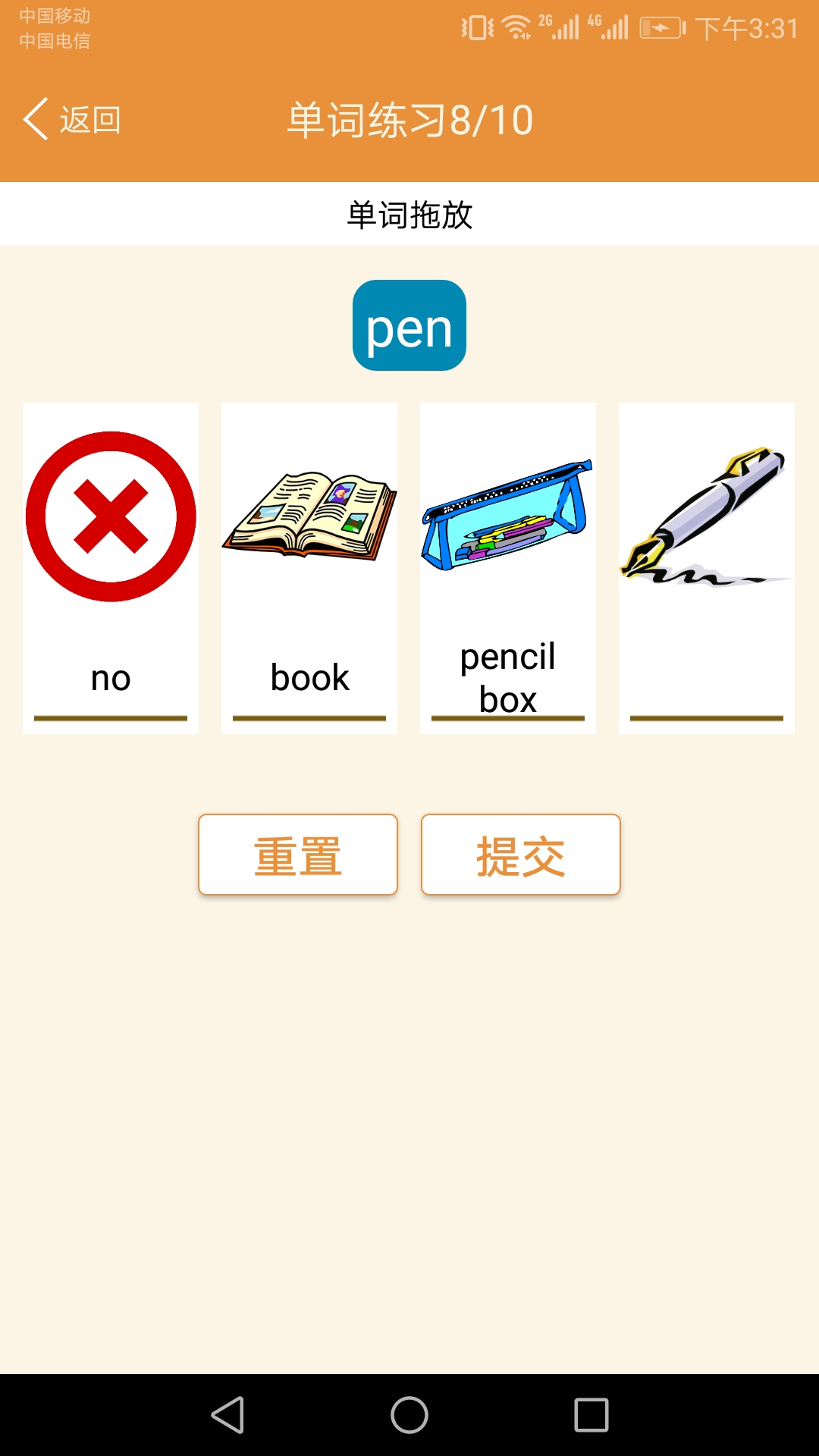Click the answer line under 'pencil box'
Viewport: 819px width, 1456px height.
pos(507,717)
